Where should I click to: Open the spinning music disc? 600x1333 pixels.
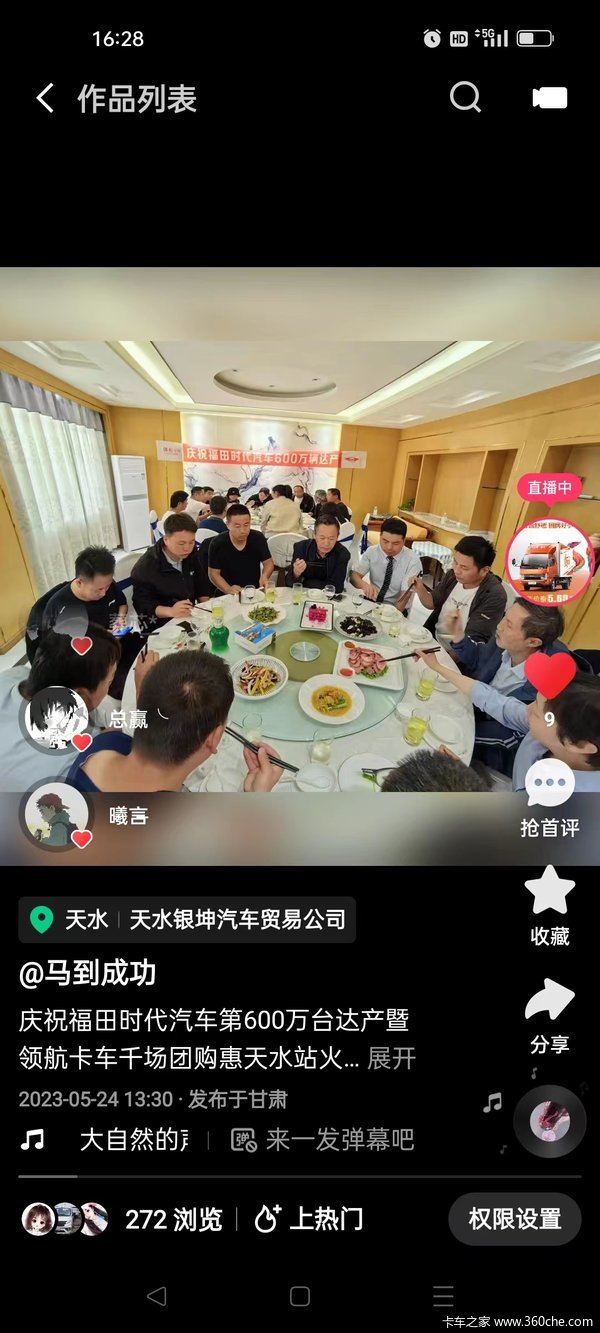click(549, 1121)
